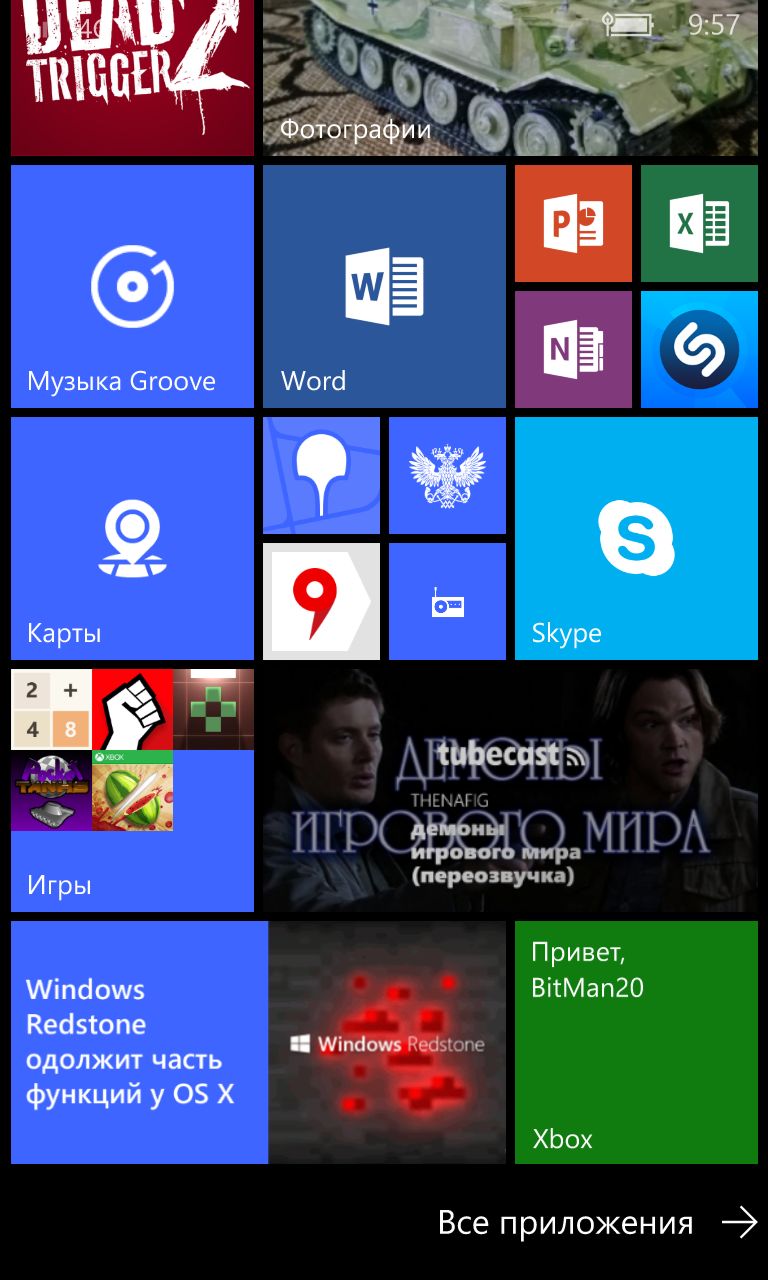Open the Фотографии tile
The height and width of the screenshot is (1280, 768).
coord(510,78)
